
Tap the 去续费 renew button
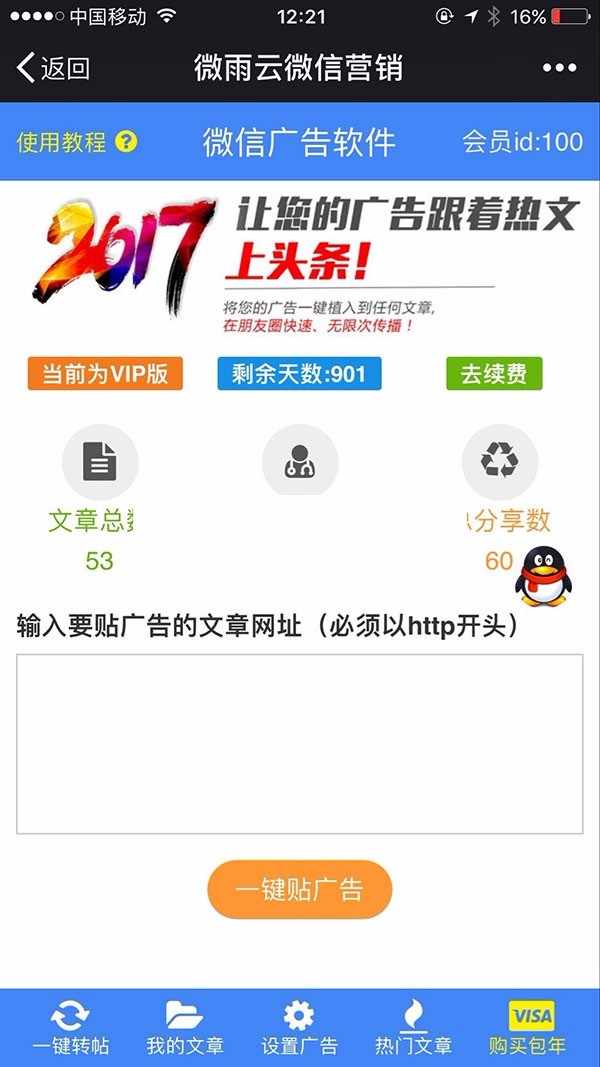click(494, 374)
